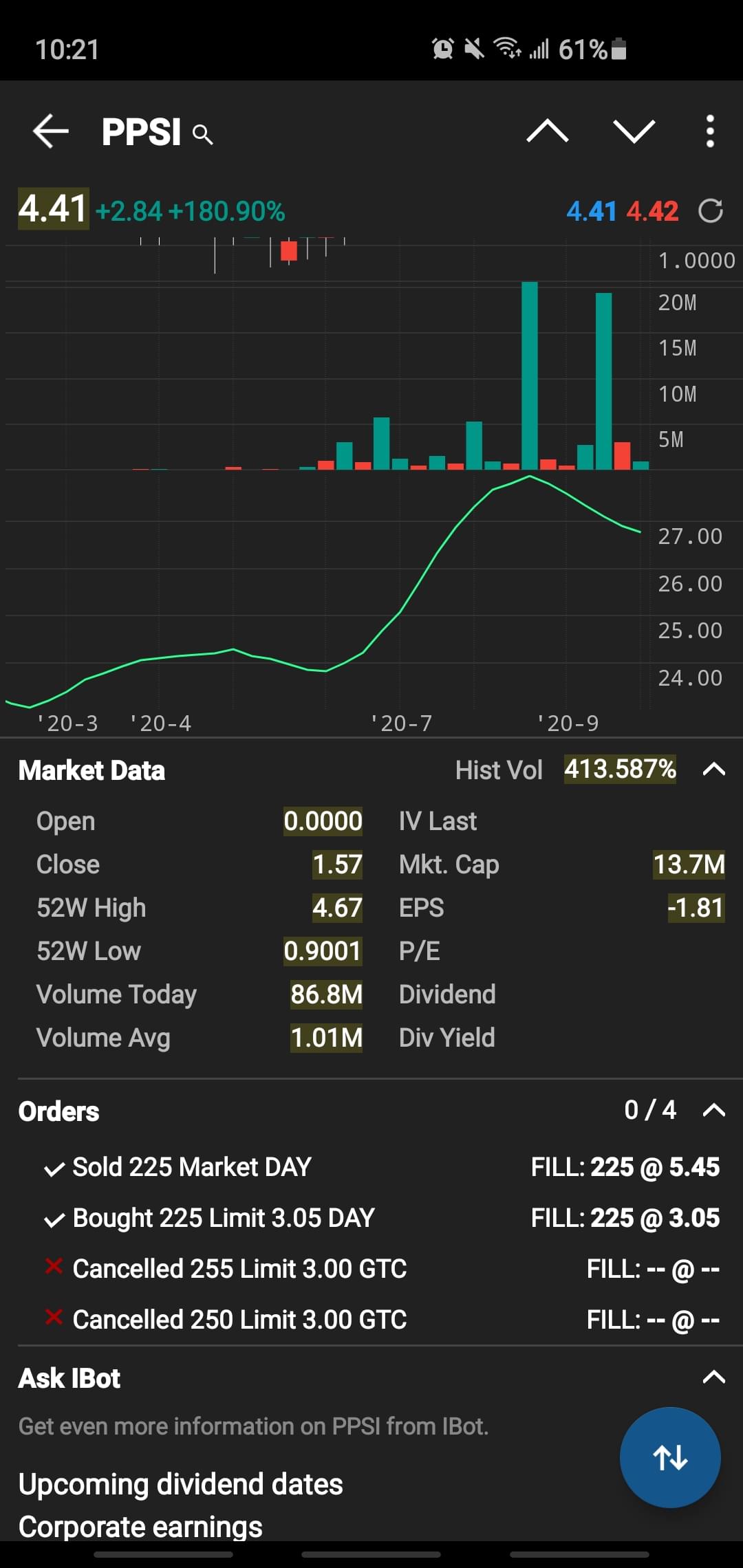
Task: Collapse the Ask IBot section
Action: pyautogui.click(x=713, y=1377)
